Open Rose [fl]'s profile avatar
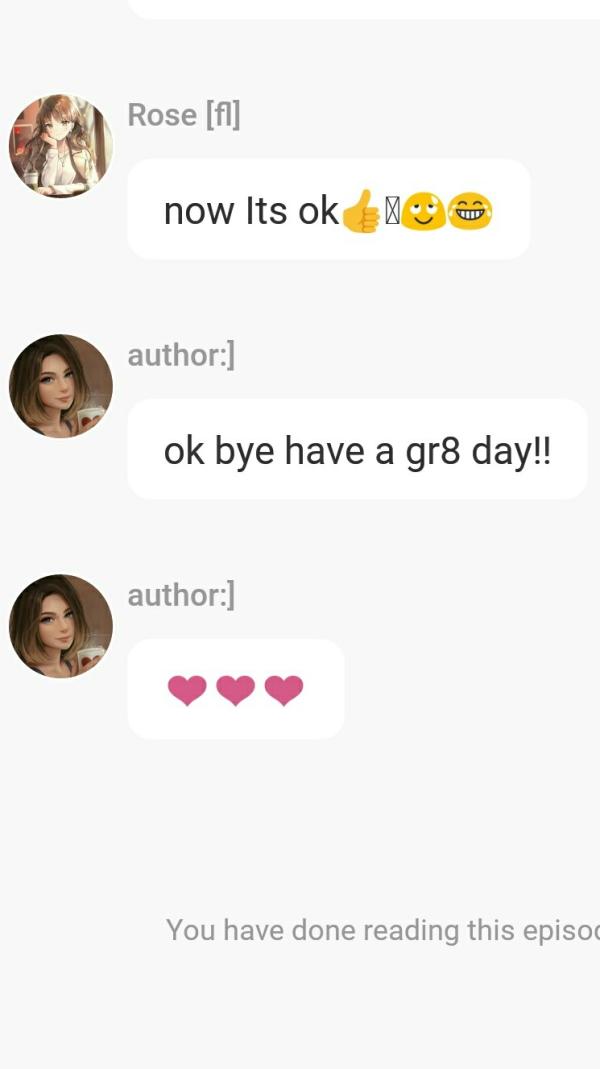The image size is (600, 1069). [x=60, y=146]
